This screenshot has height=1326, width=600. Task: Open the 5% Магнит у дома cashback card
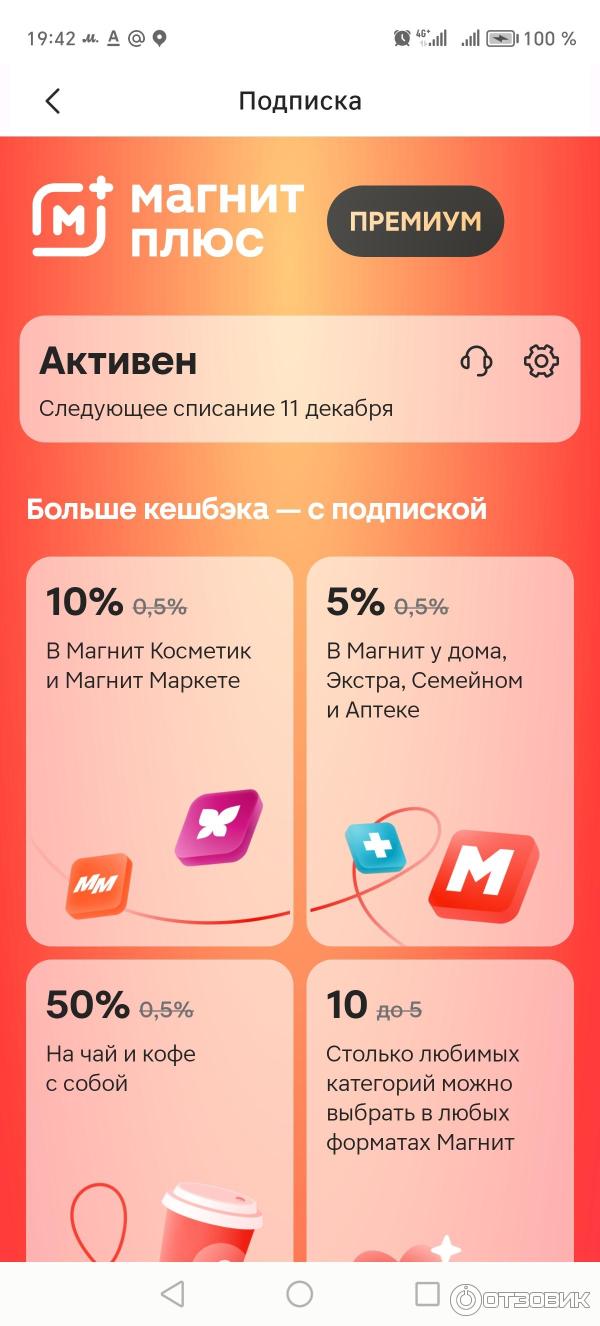pyautogui.click(x=440, y=750)
